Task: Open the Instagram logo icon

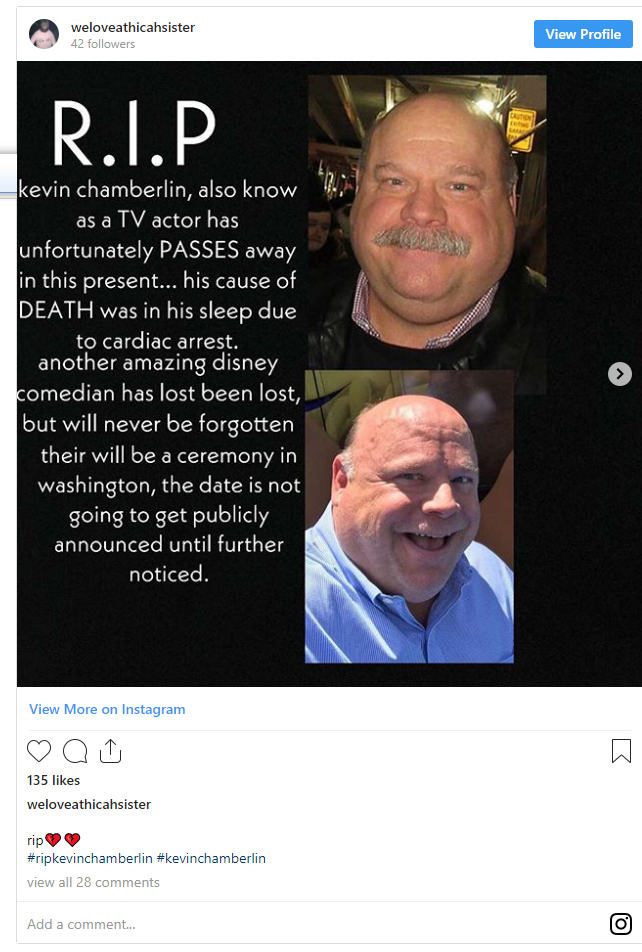Action: 621,924
